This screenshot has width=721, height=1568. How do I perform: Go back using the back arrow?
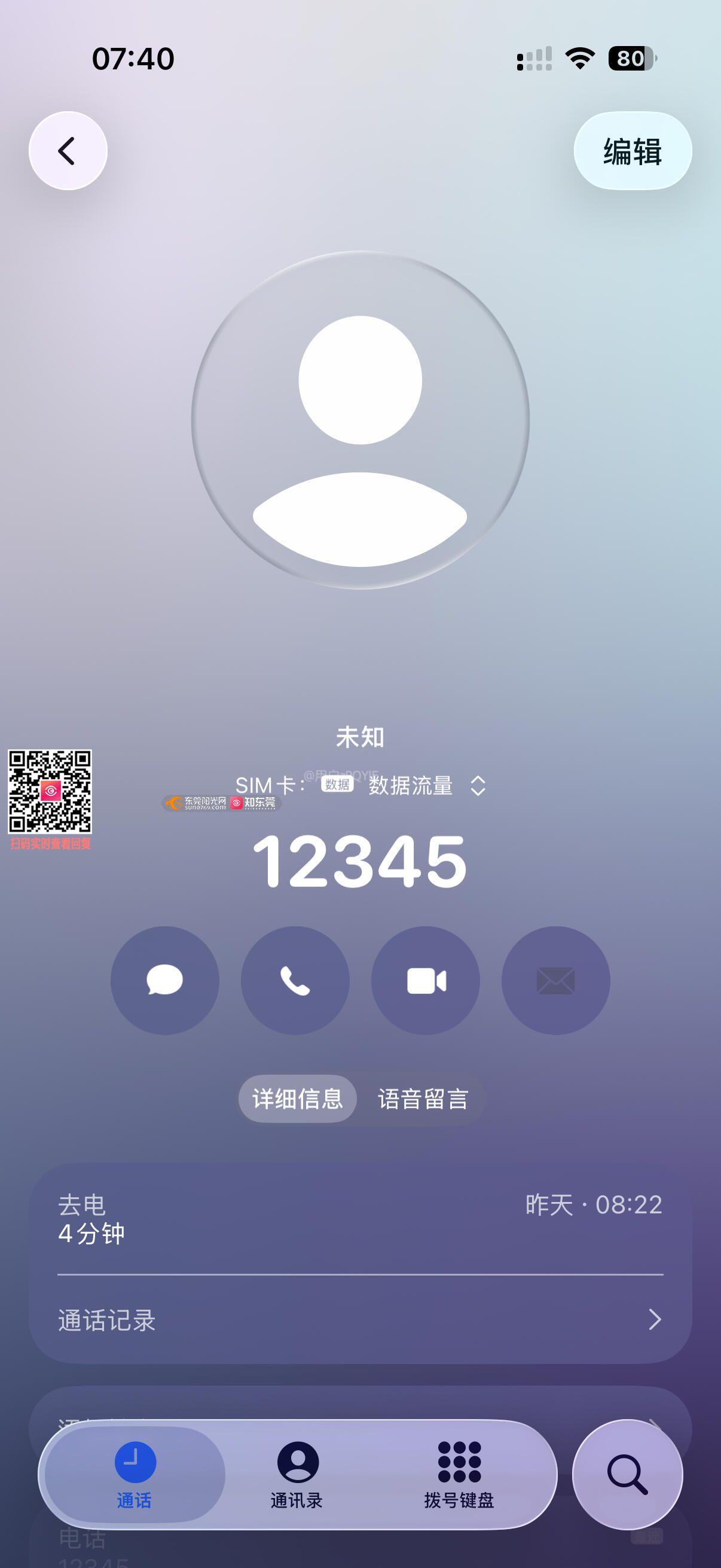[x=68, y=151]
